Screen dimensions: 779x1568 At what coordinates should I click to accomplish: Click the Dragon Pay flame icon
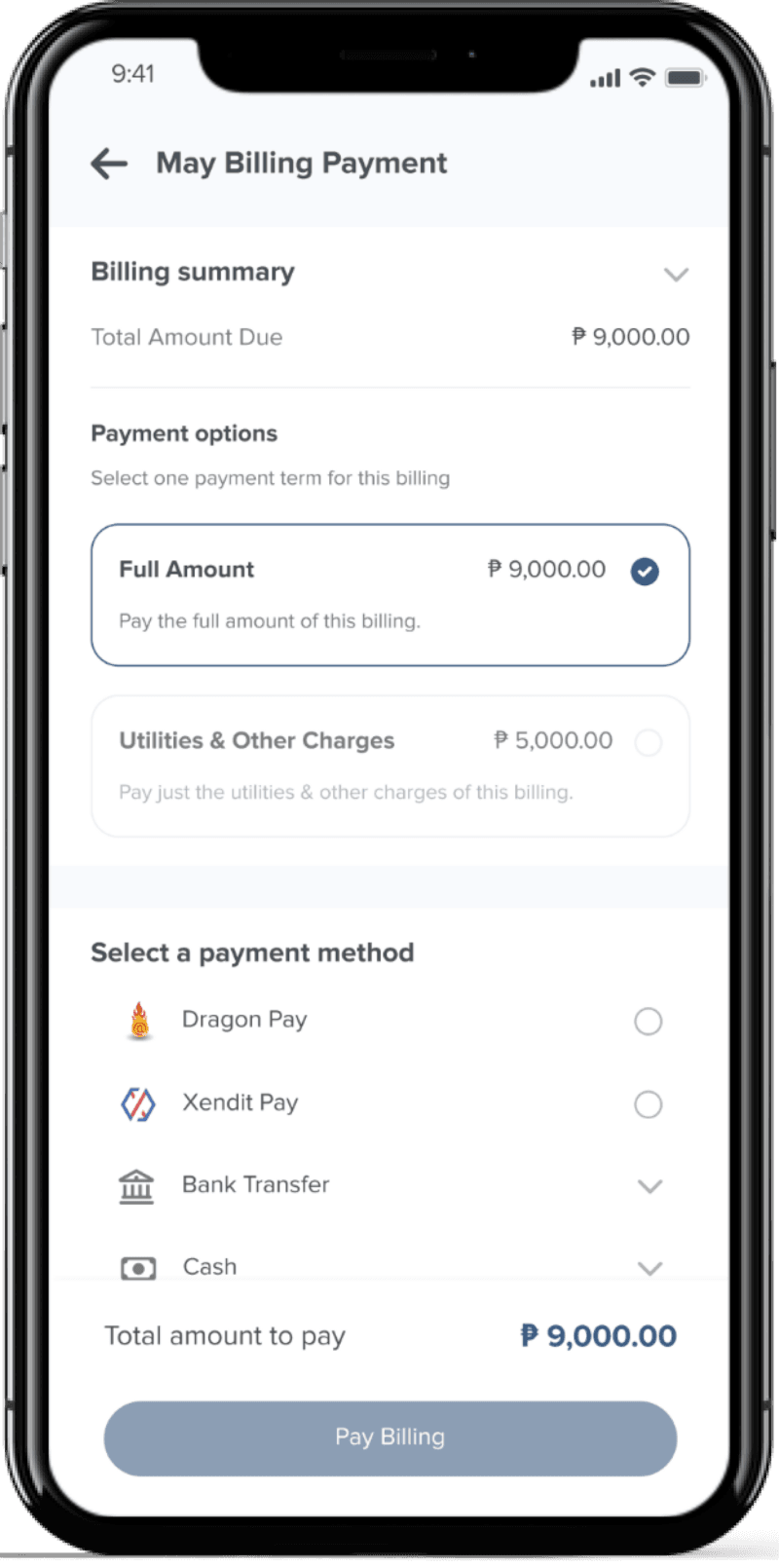pos(137,1020)
